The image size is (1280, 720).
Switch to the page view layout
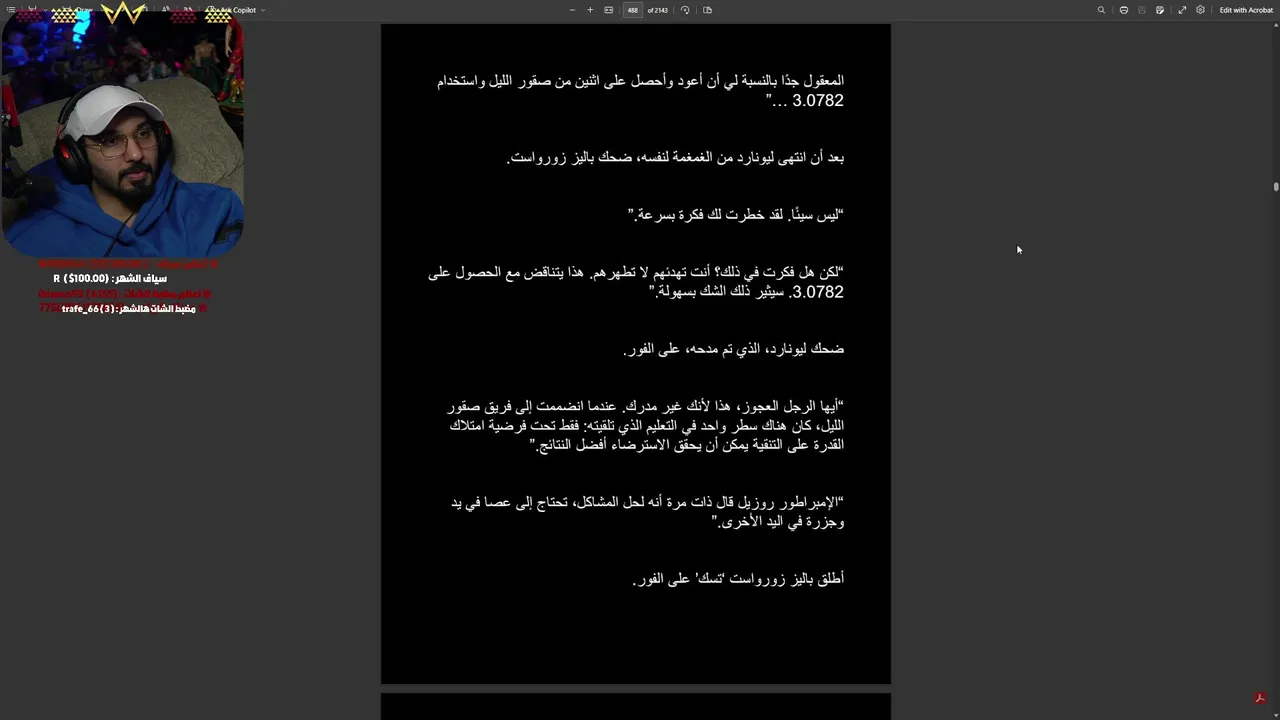707,10
